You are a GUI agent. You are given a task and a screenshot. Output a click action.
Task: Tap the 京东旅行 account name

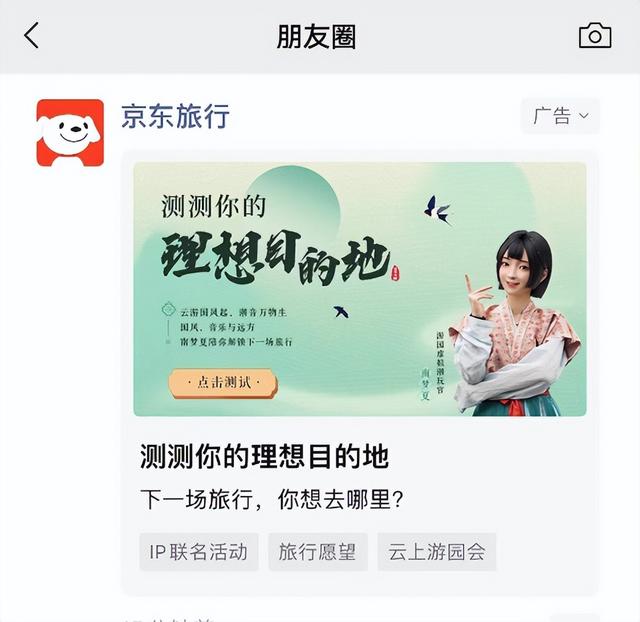pos(175,116)
